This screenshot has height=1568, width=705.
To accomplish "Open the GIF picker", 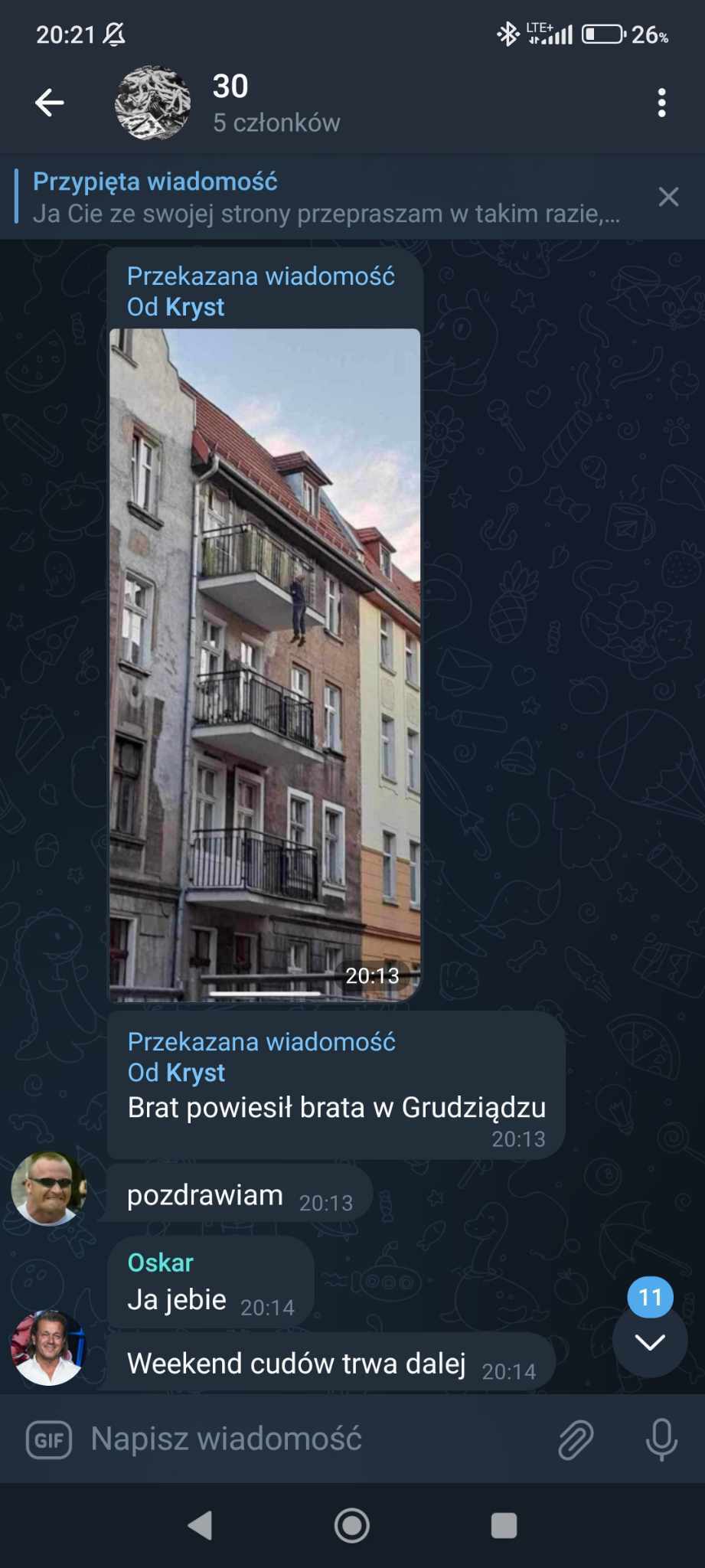I will click(x=50, y=1440).
